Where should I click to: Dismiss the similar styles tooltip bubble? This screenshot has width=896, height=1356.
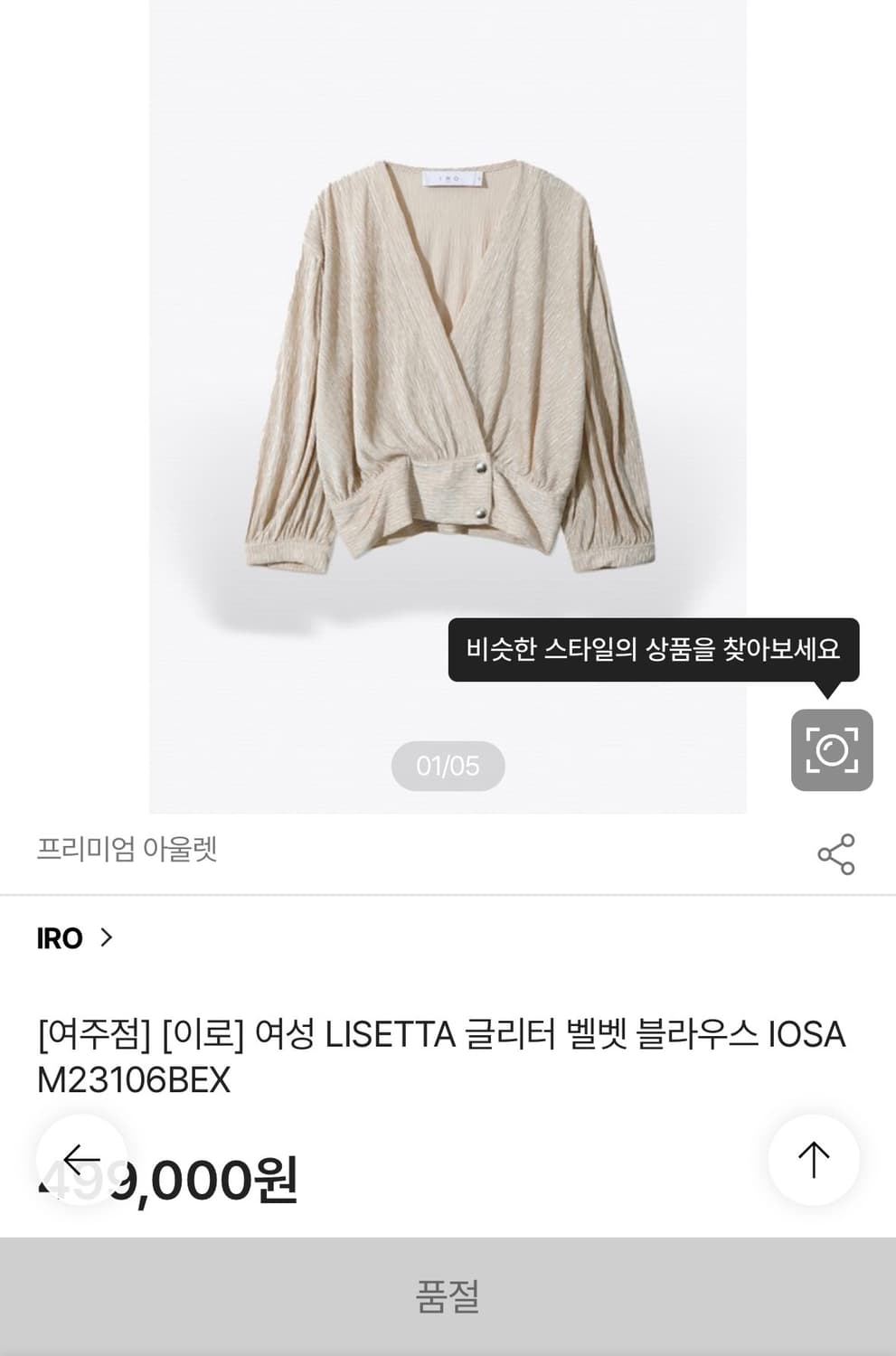coord(653,647)
